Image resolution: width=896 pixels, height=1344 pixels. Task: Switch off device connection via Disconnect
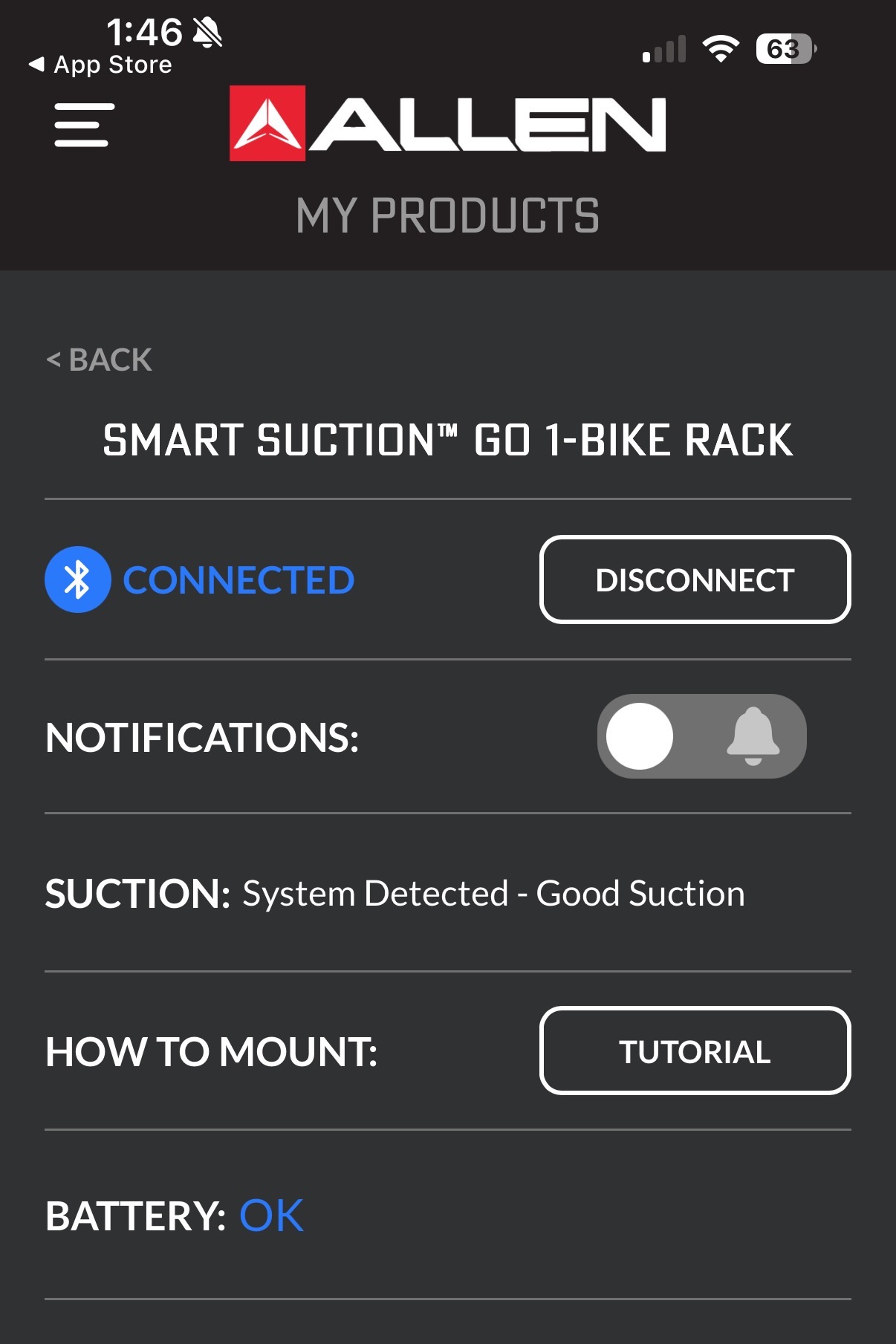click(694, 580)
